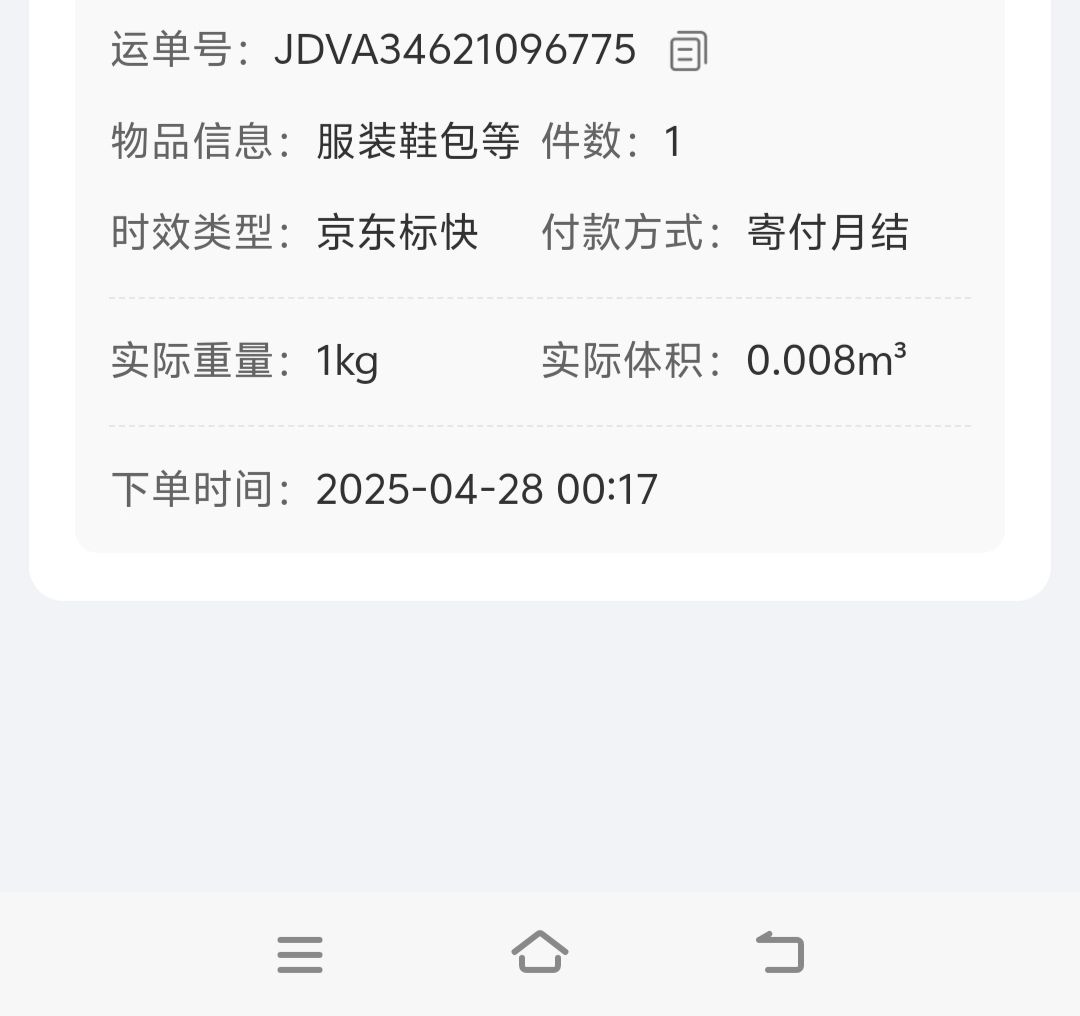Screen dimensions: 1080x1016
Task: Navigate back using the system back button
Action: click(780, 952)
